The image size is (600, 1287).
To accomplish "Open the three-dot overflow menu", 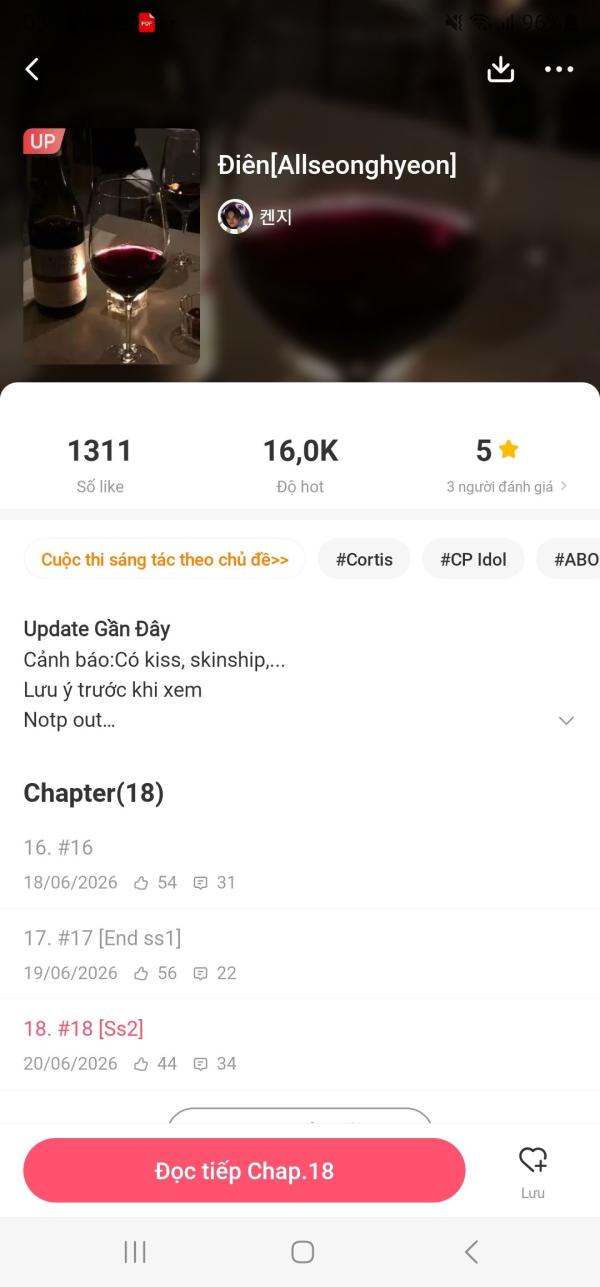I will pyautogui.click(x=559, y=69).
